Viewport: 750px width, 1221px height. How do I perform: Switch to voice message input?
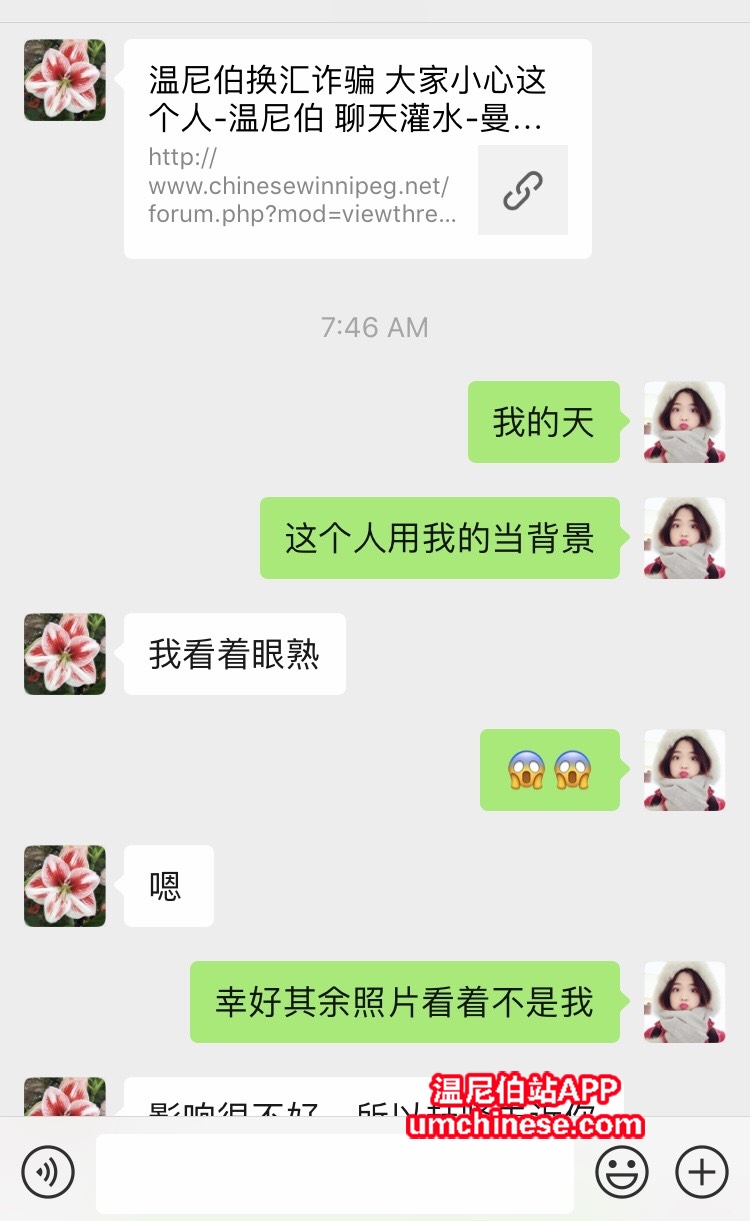pyautogui.click(x=48, y=1170)
